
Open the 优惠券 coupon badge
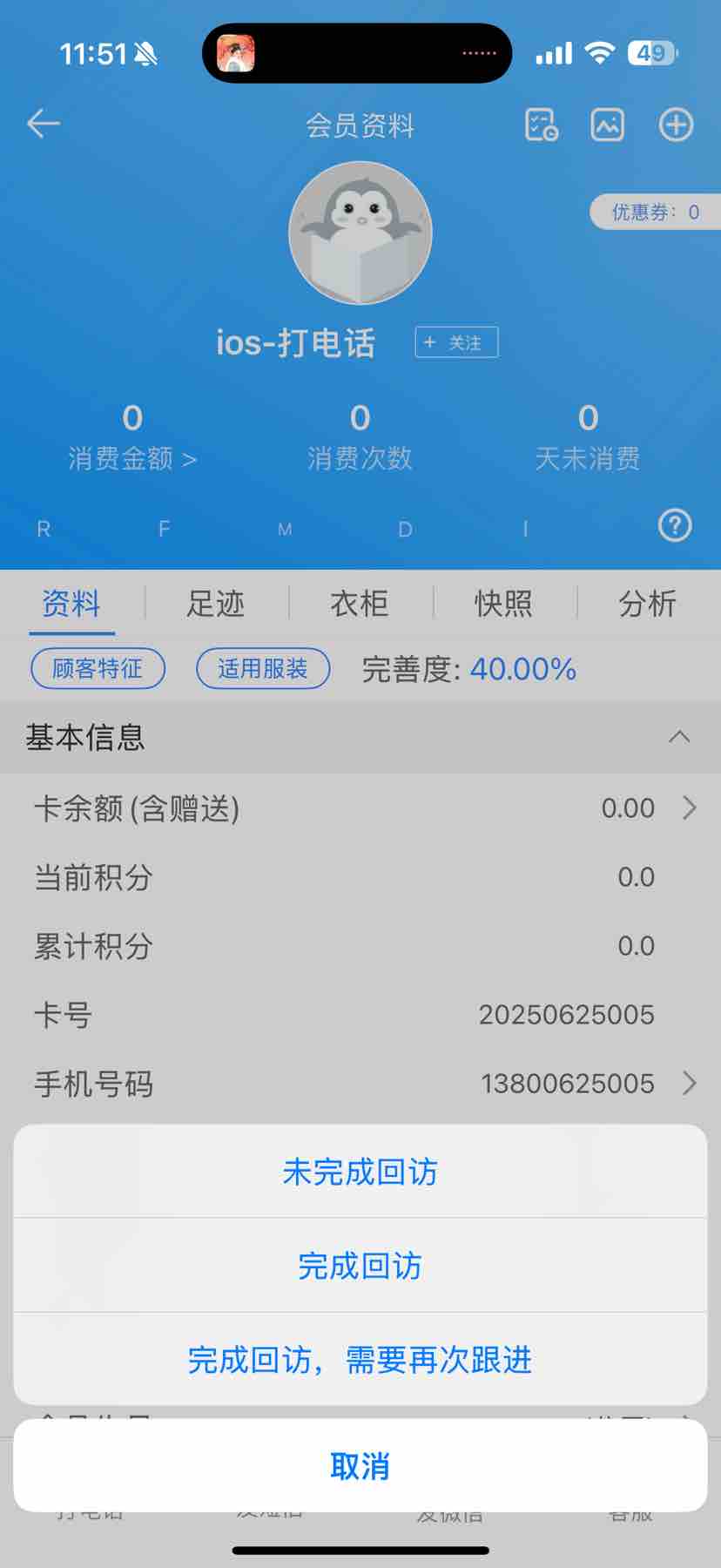[655, 212]
